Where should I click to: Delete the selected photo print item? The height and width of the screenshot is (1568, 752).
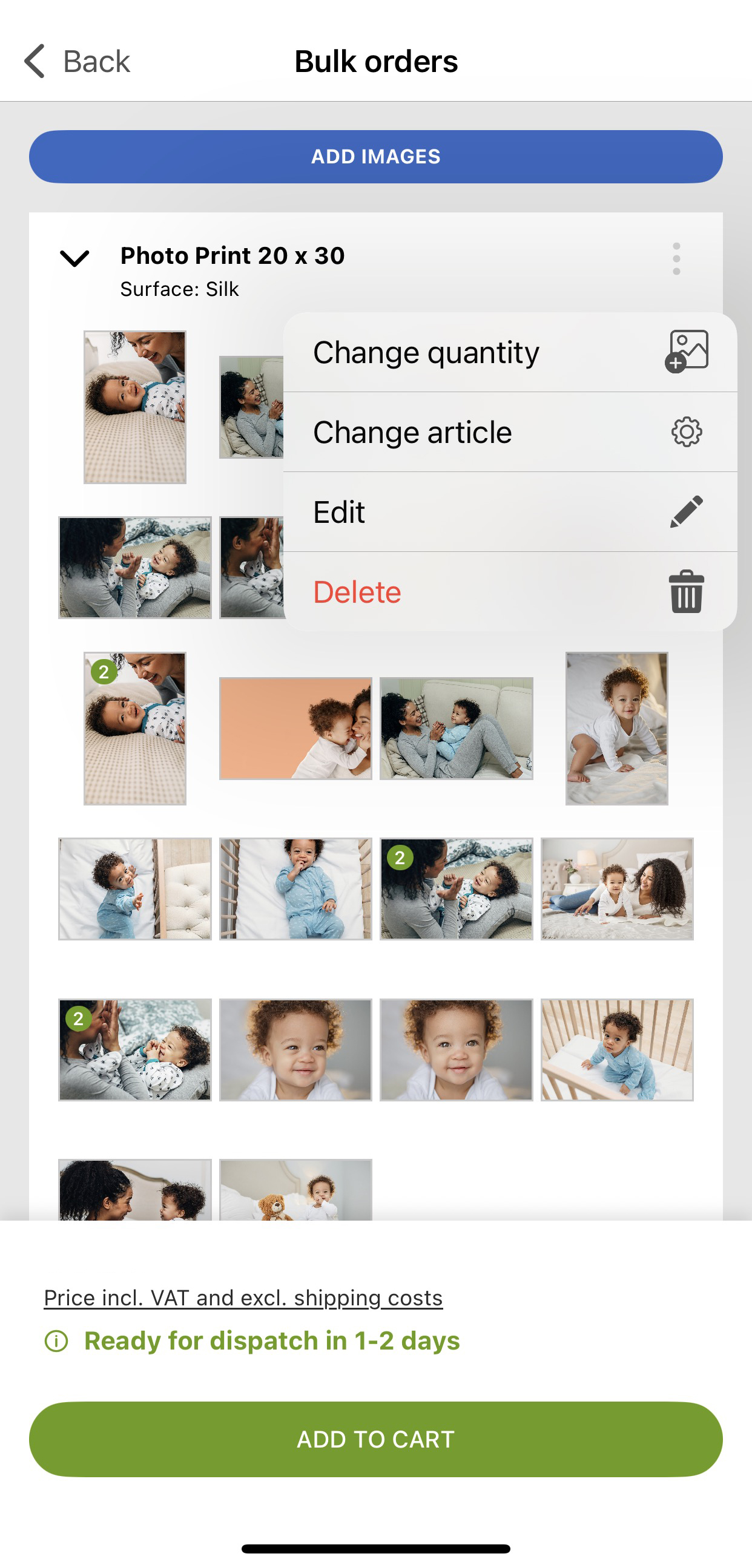510,592
